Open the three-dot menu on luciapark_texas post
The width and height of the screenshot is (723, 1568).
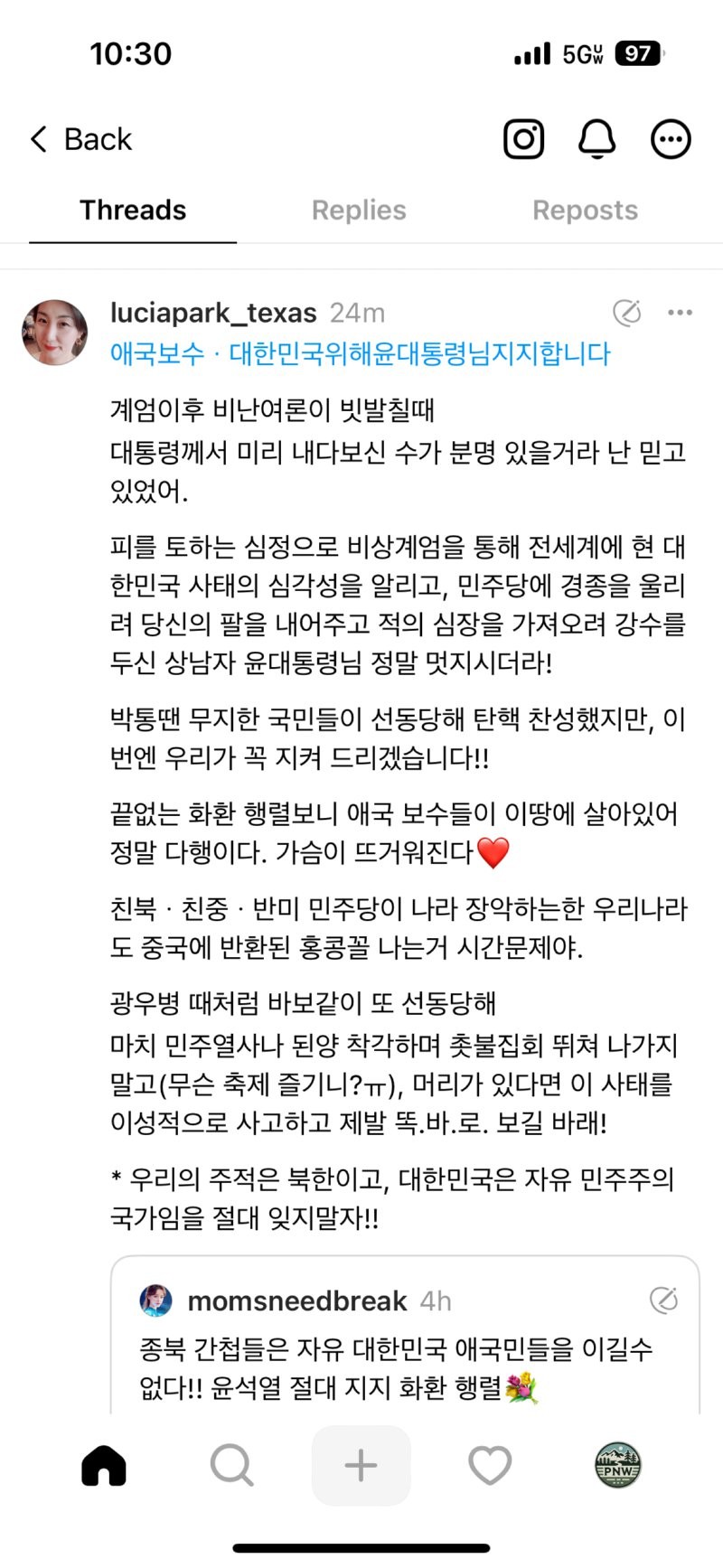[x=680, y=313]
